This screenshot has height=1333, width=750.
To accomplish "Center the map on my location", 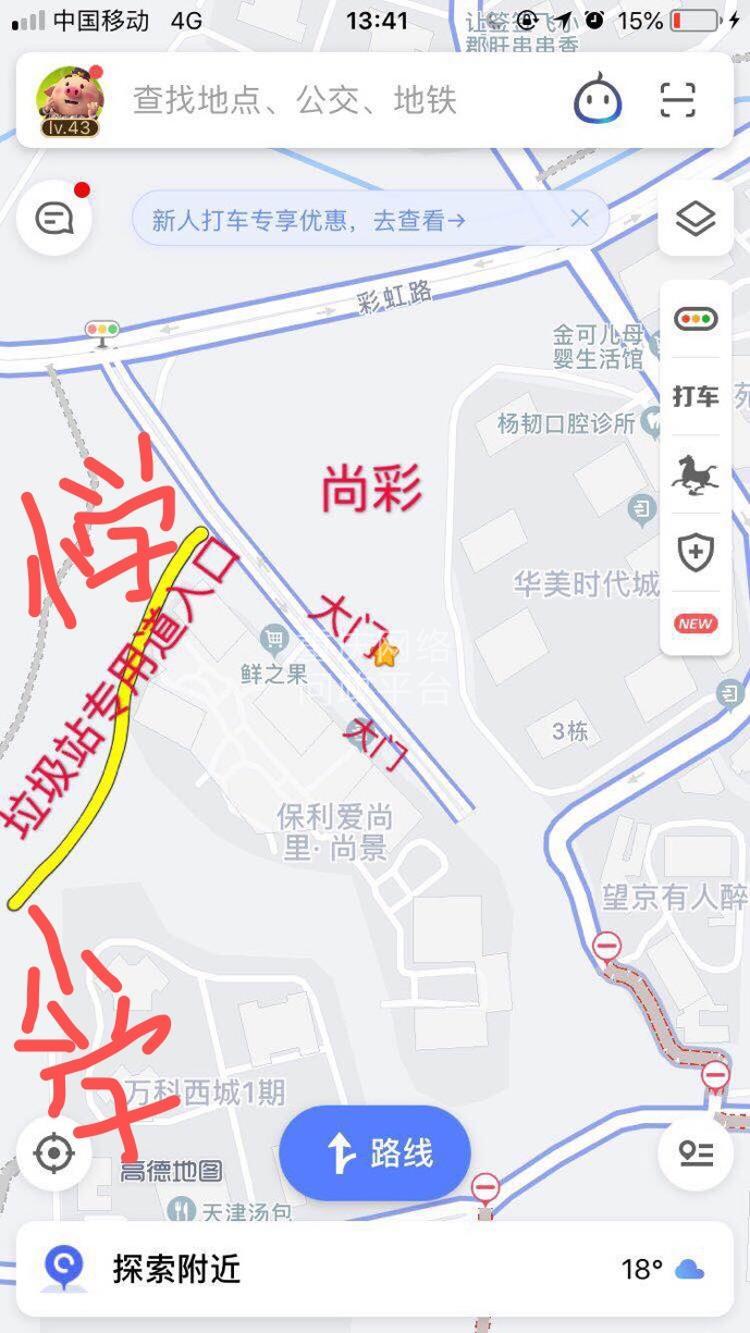I will pos(53,1153).
